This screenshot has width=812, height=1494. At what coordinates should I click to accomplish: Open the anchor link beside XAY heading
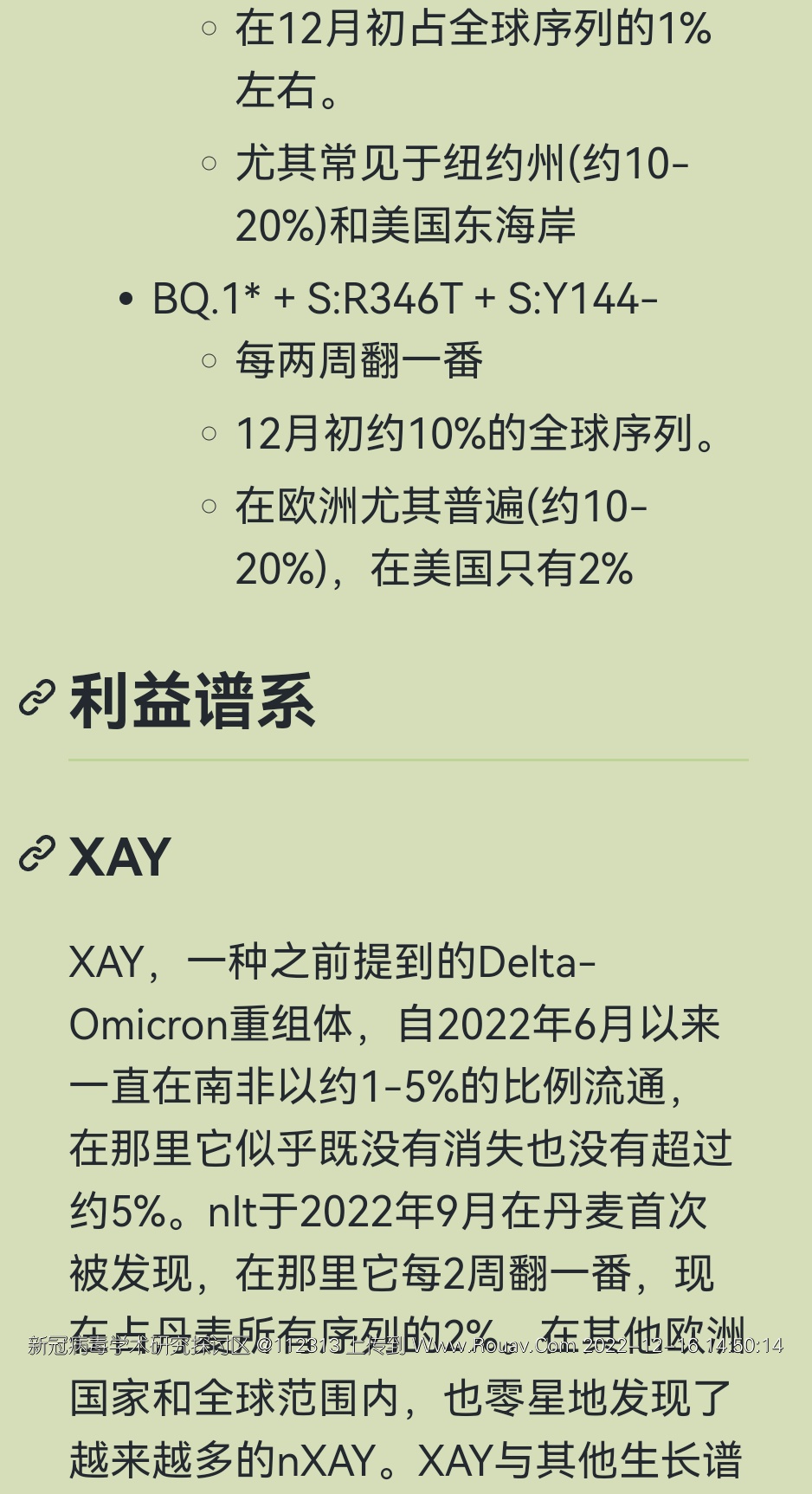[37, 854]
